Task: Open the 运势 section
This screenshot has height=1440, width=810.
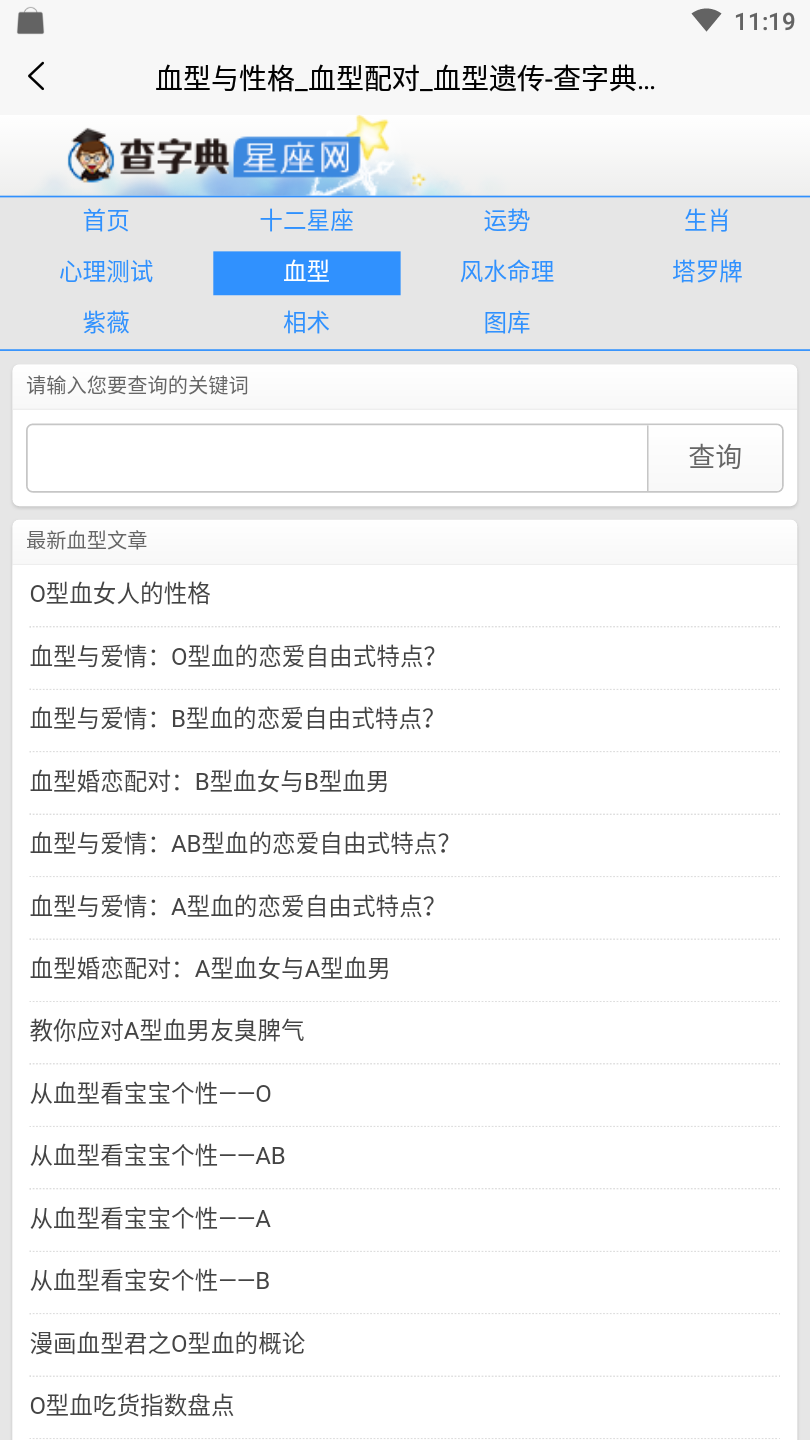Action: tap(506, 221)
